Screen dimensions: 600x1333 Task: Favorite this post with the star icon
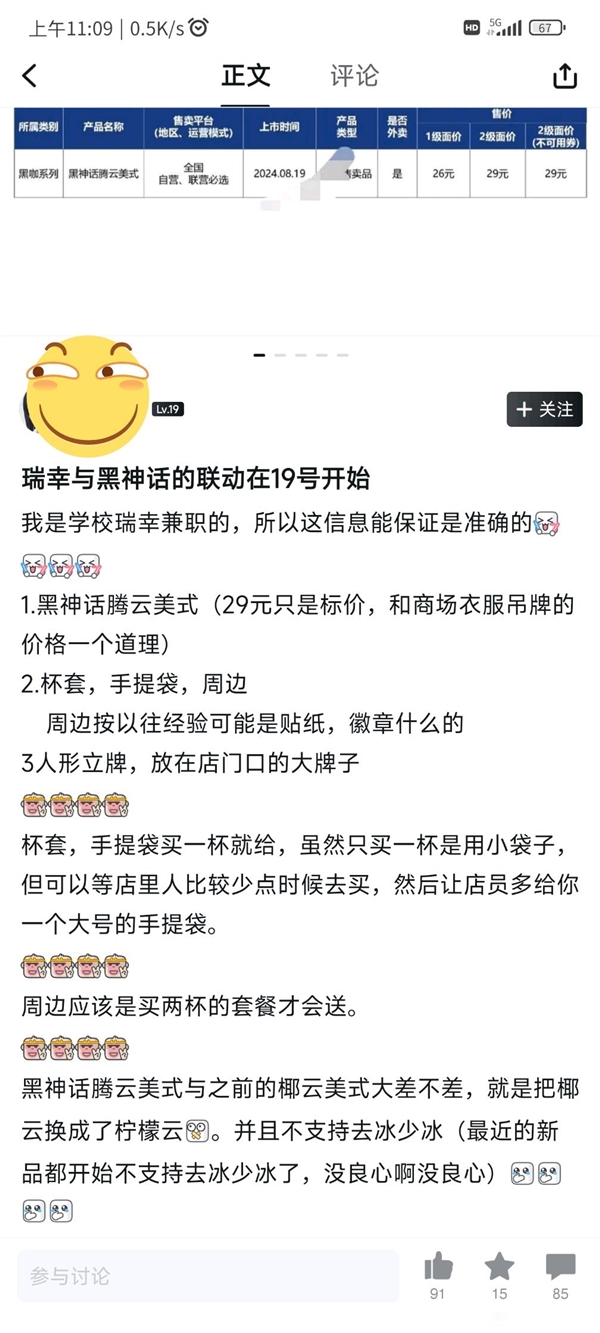point(499,1268)
